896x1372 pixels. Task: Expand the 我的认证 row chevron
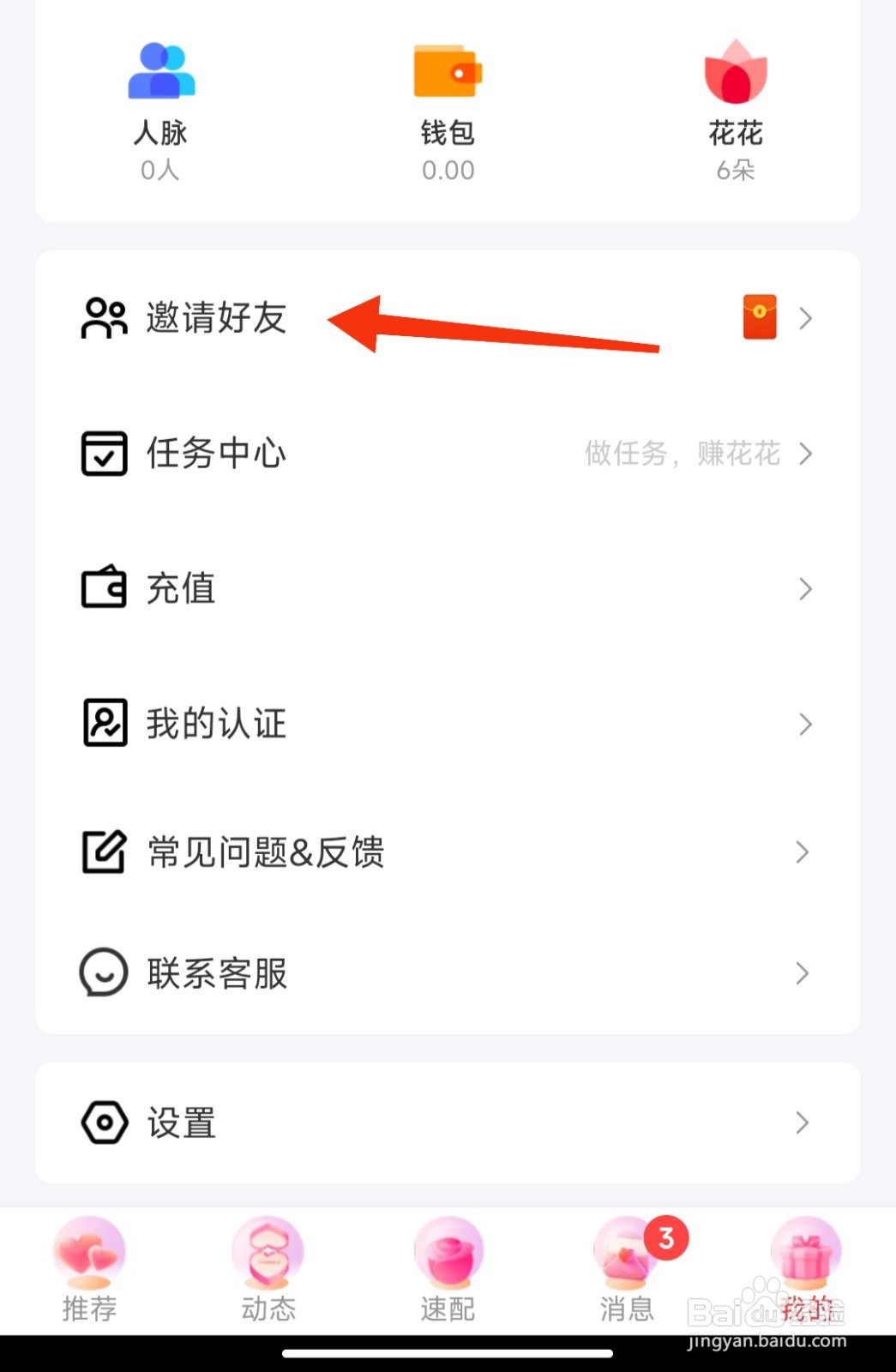pos(804,723)
